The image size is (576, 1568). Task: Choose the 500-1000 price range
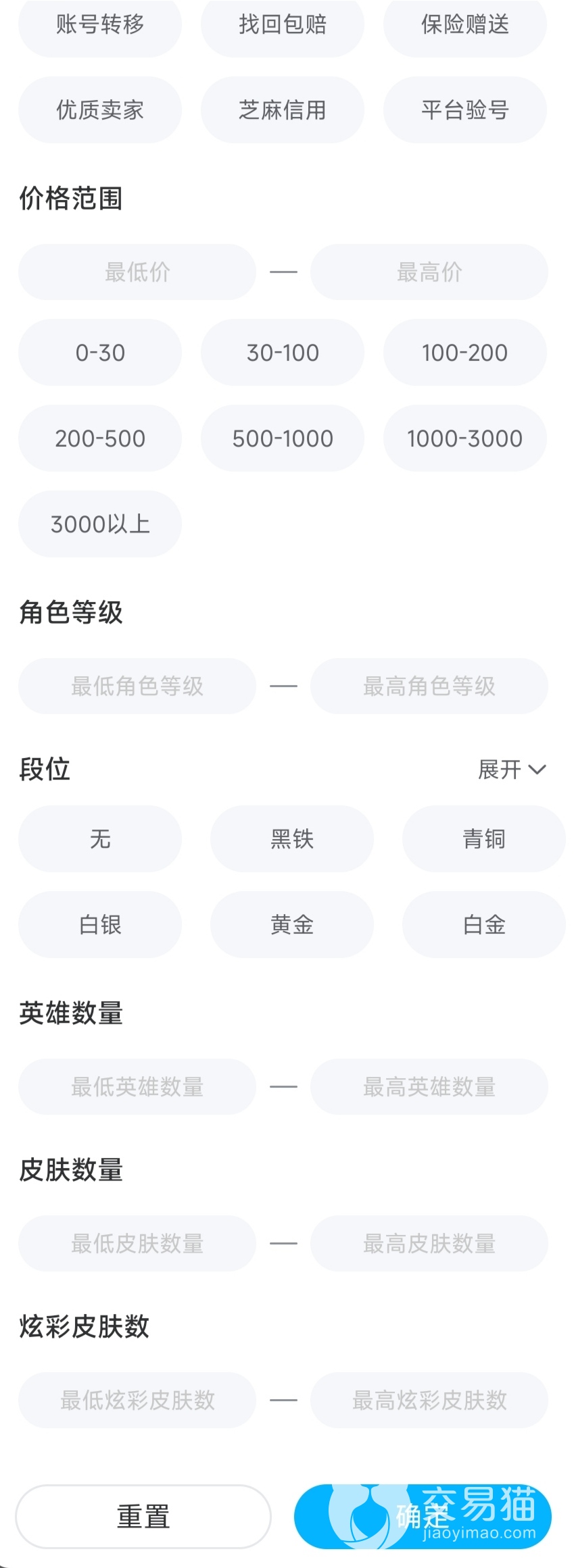pyautogui.click(x=283, y=438)
